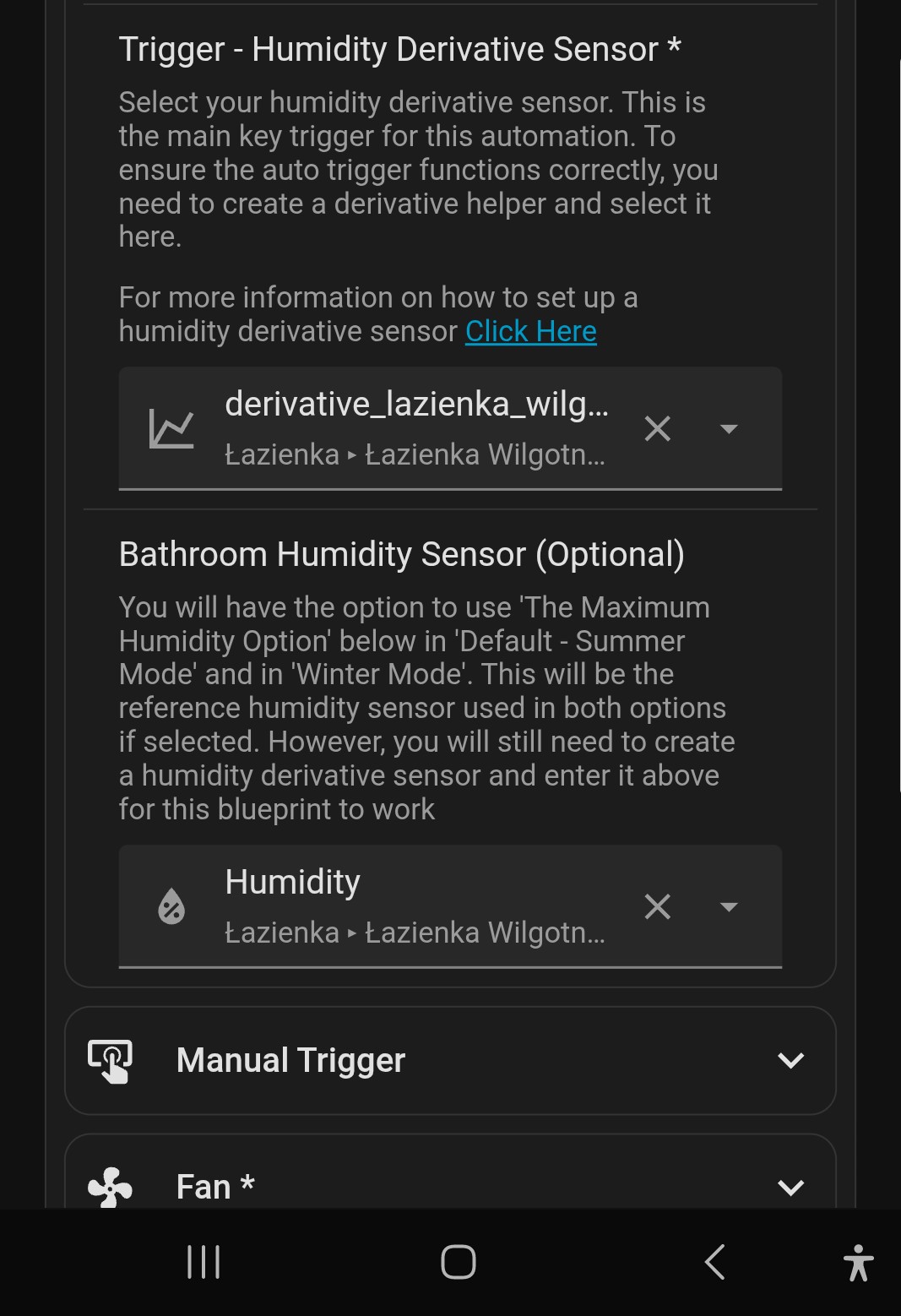The width and height of the screenshot is (901, 1316).
Task: Open the Humidity sensor entity dropdown
Action: (x=729, y=906)
